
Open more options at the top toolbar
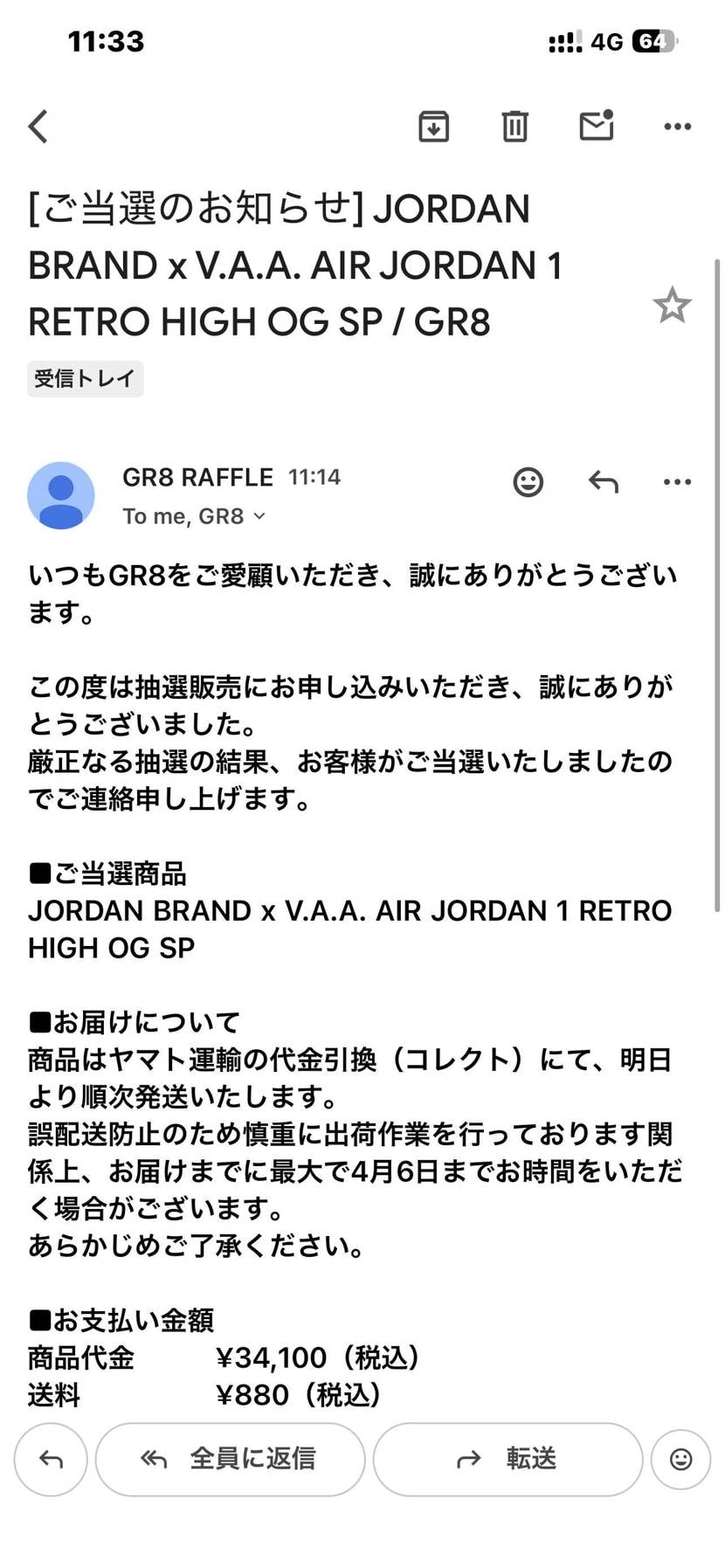click(x=677, y=126)
